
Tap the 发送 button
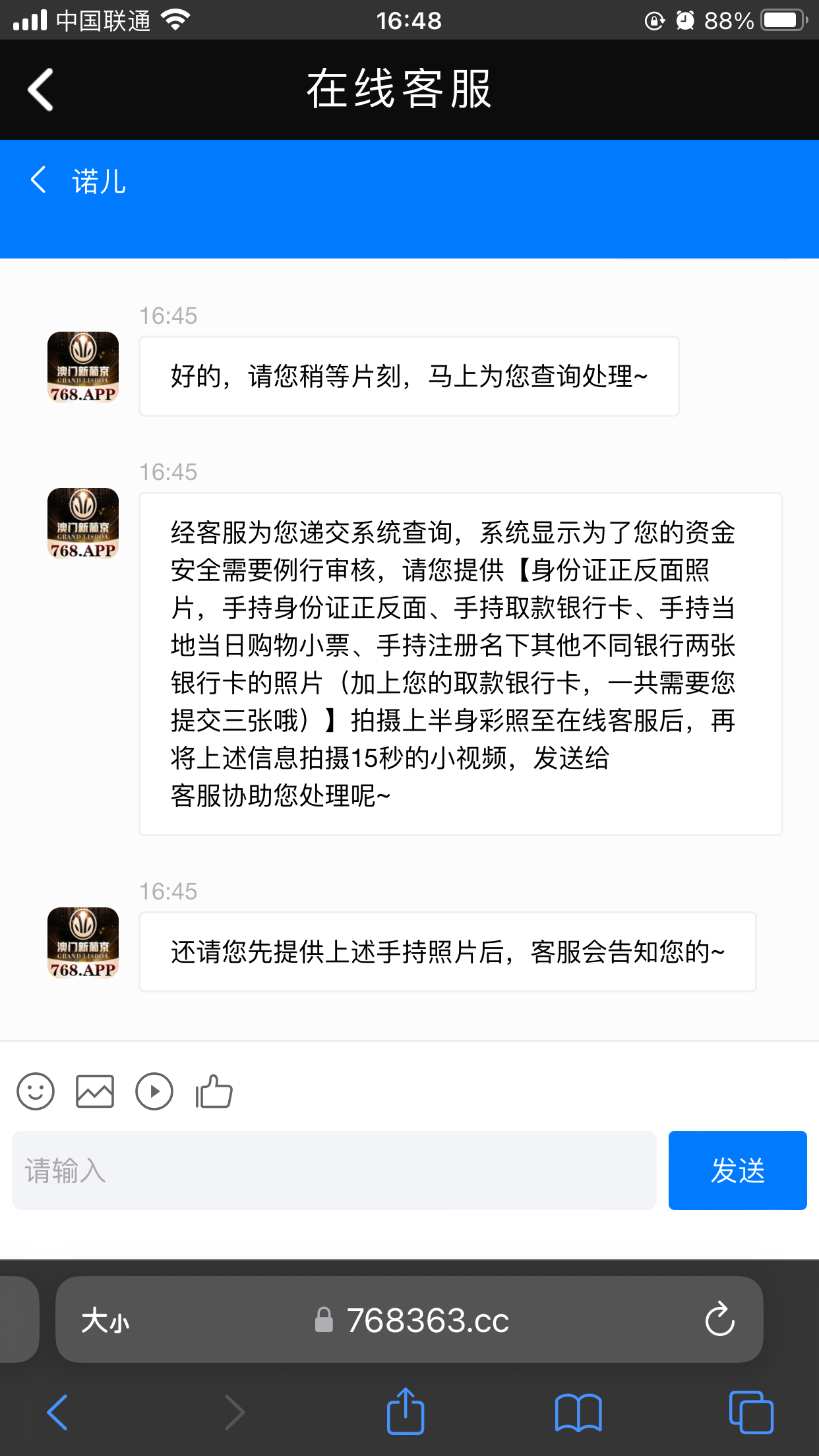[737, 1170]
